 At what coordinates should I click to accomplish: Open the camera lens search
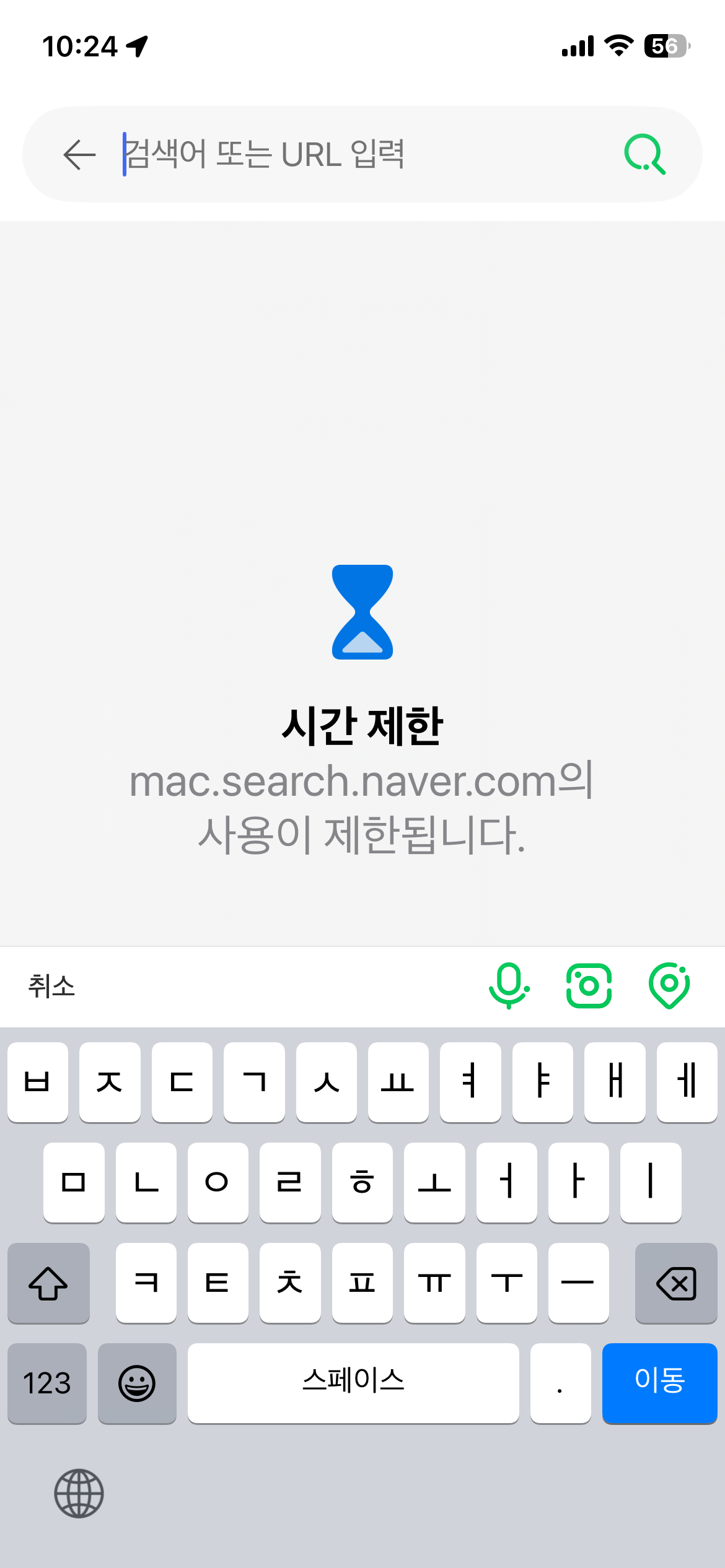(589, 985)
